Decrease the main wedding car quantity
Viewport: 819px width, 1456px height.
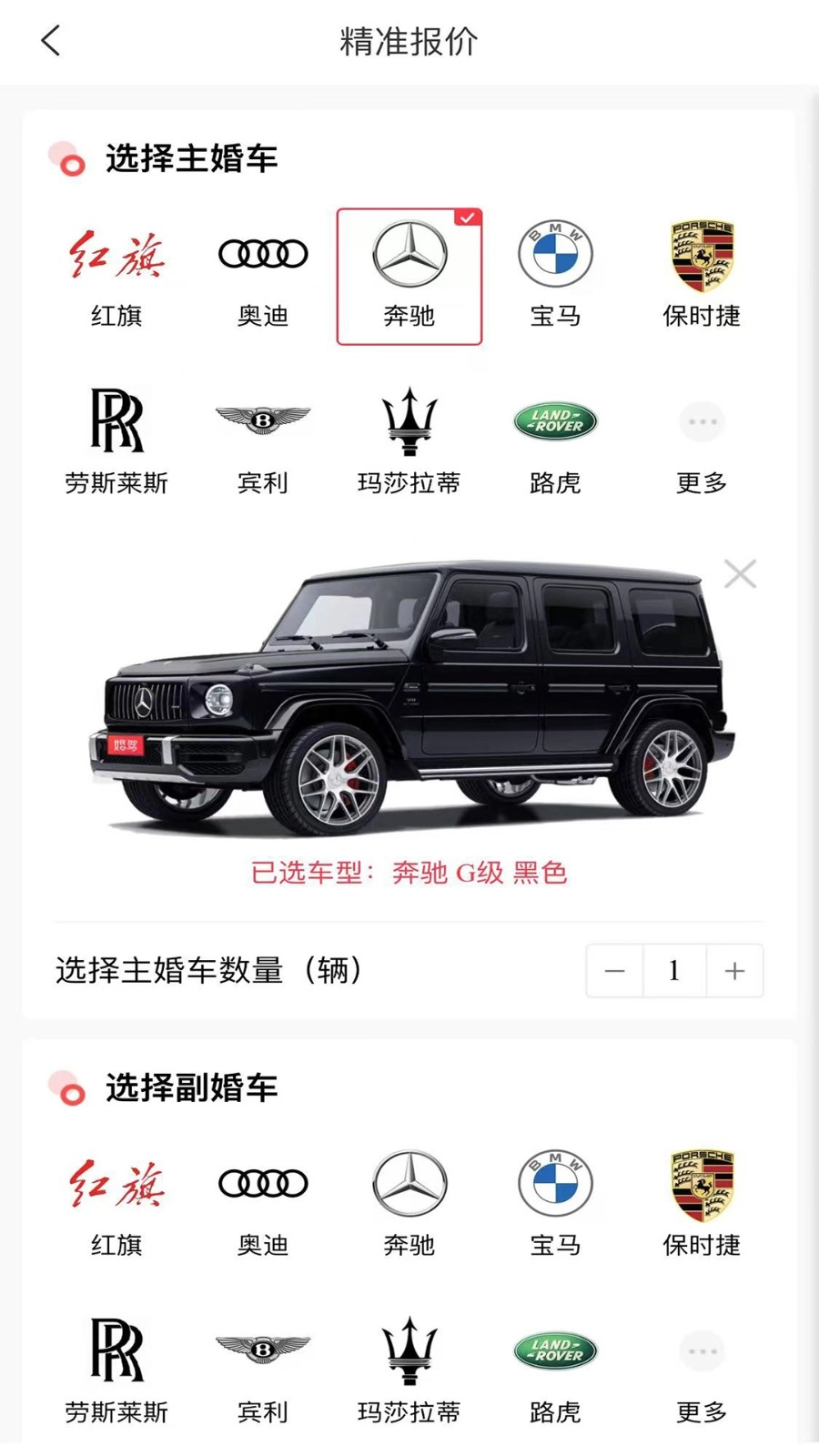coord(614,971)
